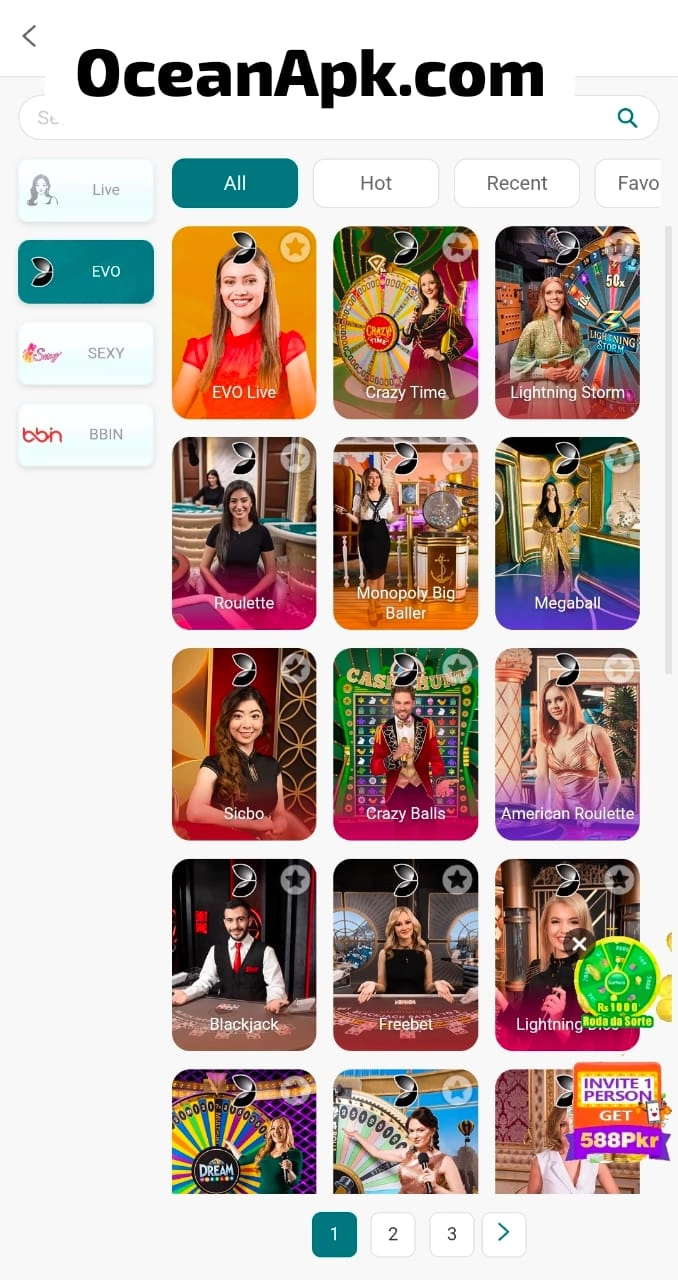
Task: Select the BBIN provider
Action: (86, 435)
